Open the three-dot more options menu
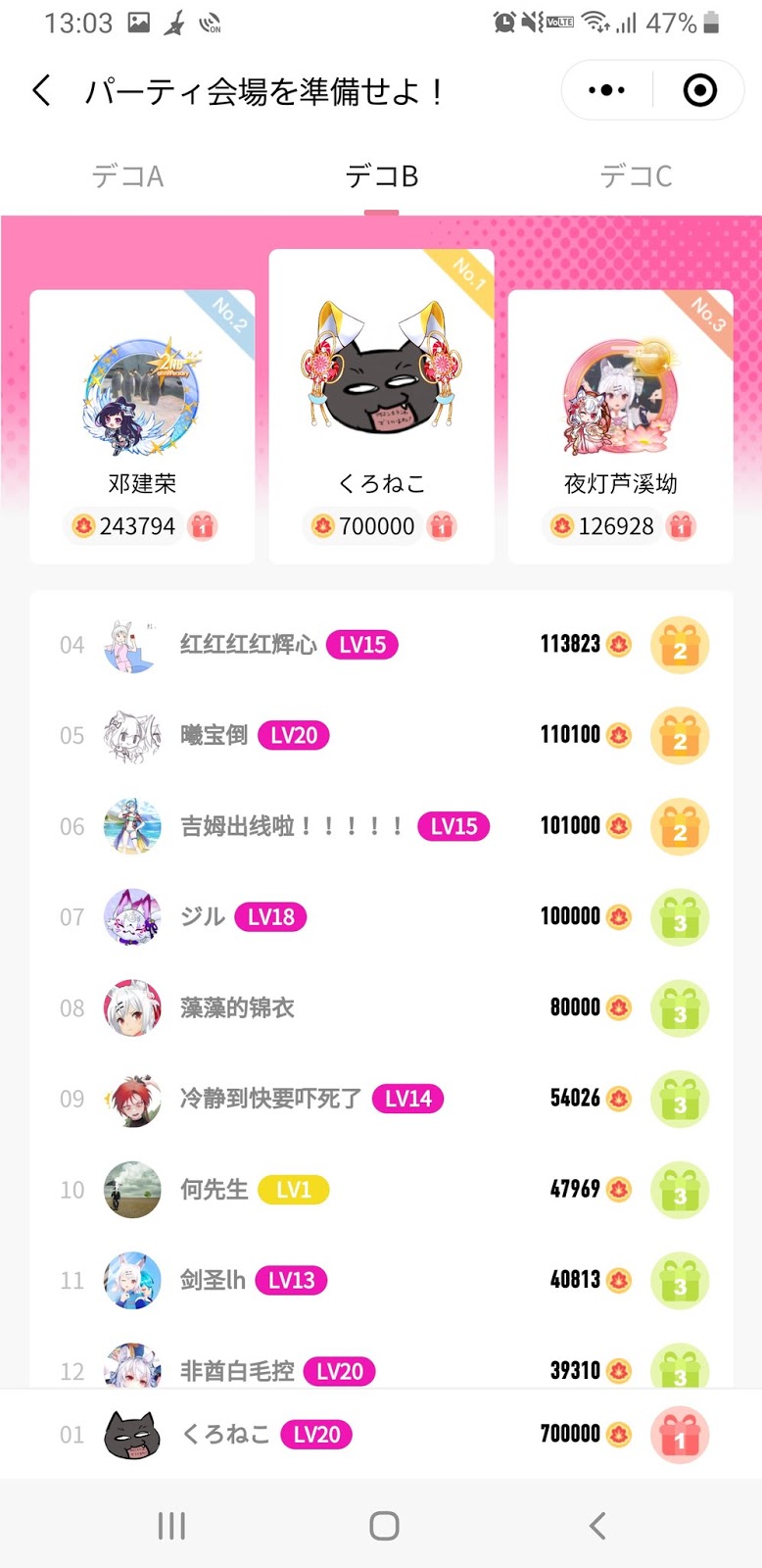Viewport: 762px width, 1568px height. 606,91
